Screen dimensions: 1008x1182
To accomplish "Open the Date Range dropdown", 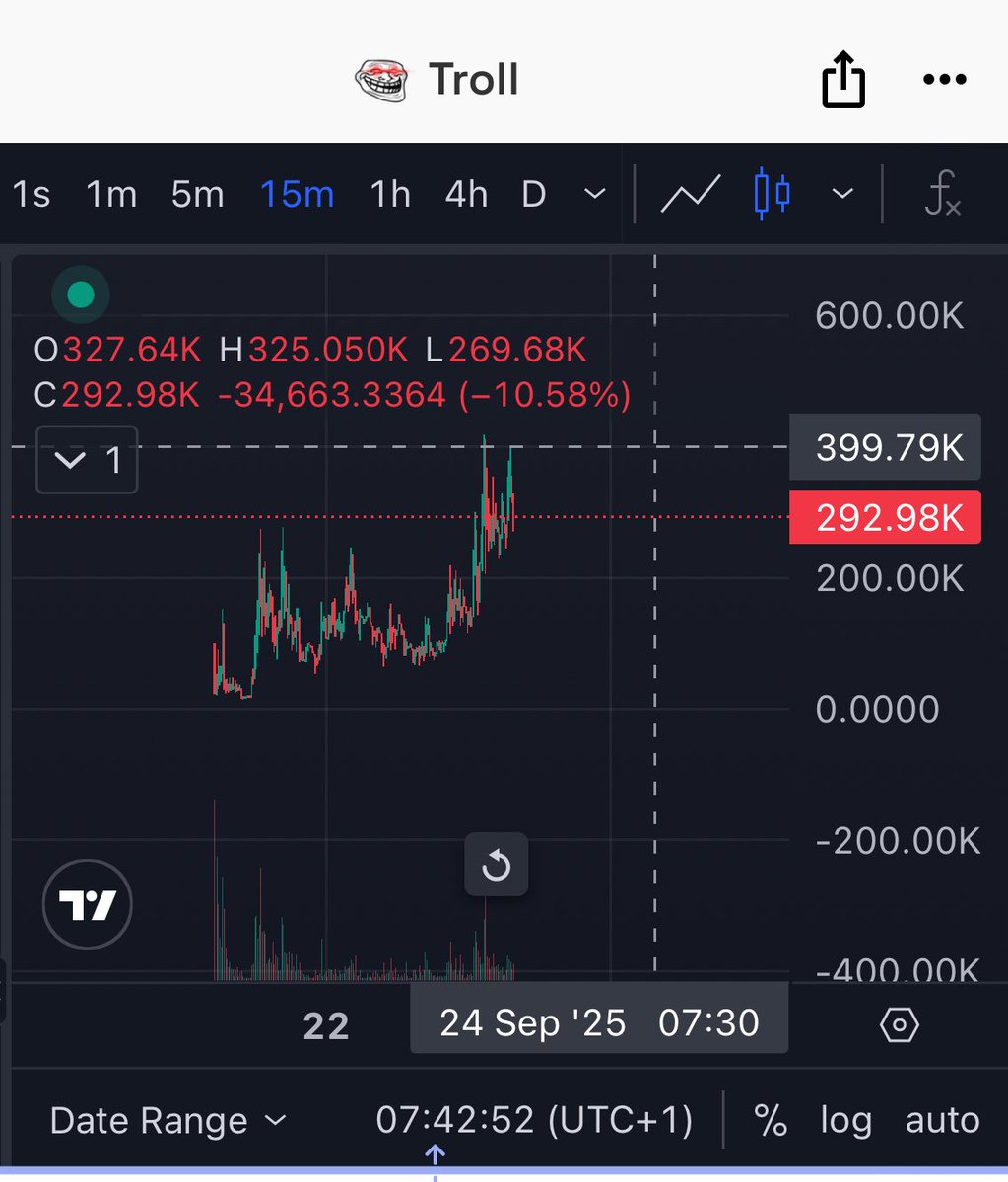I will (168, 1120).
